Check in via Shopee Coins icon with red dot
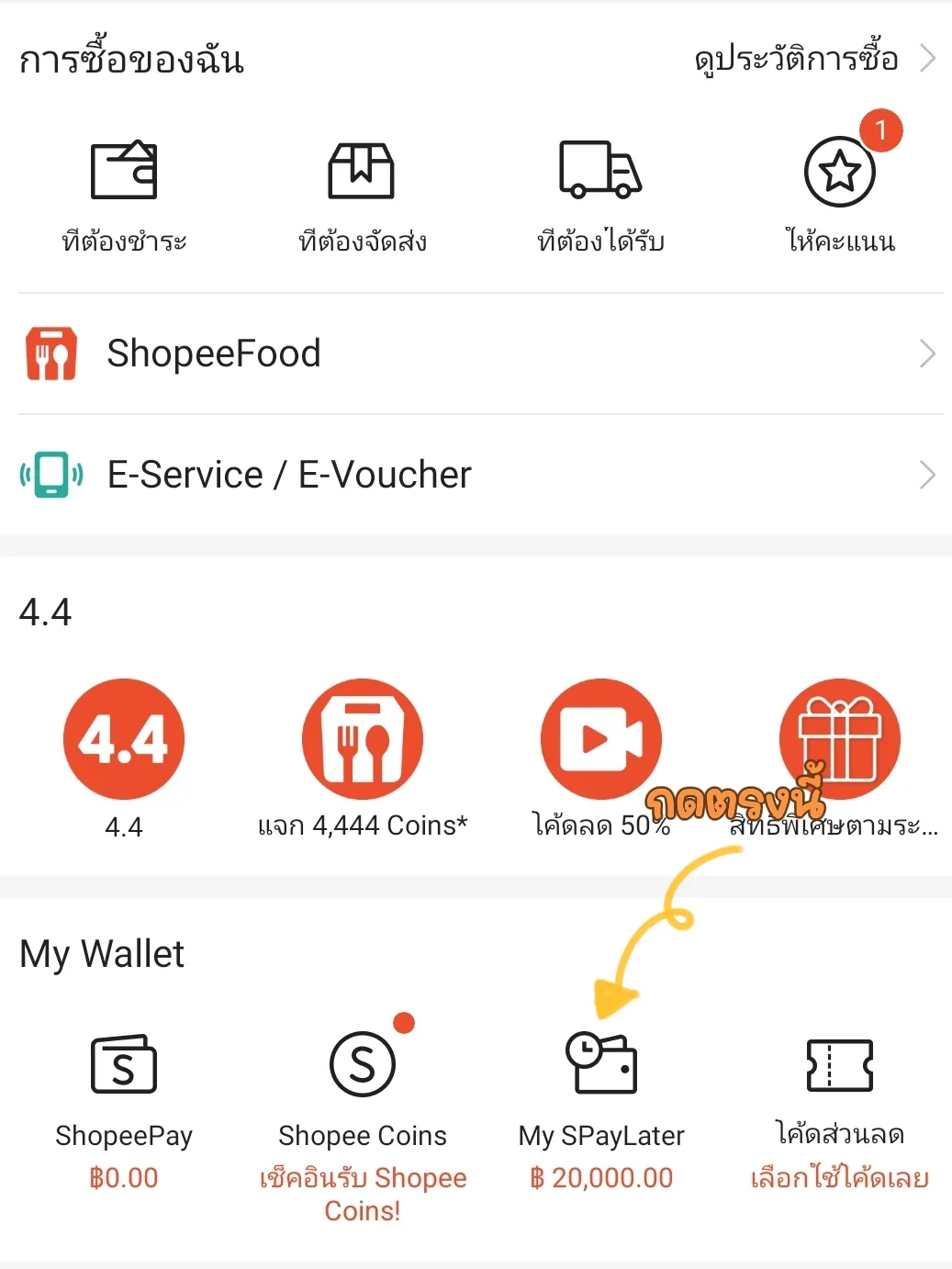The width and height of the screenshot is (952, 1269). pos(363,1063)
